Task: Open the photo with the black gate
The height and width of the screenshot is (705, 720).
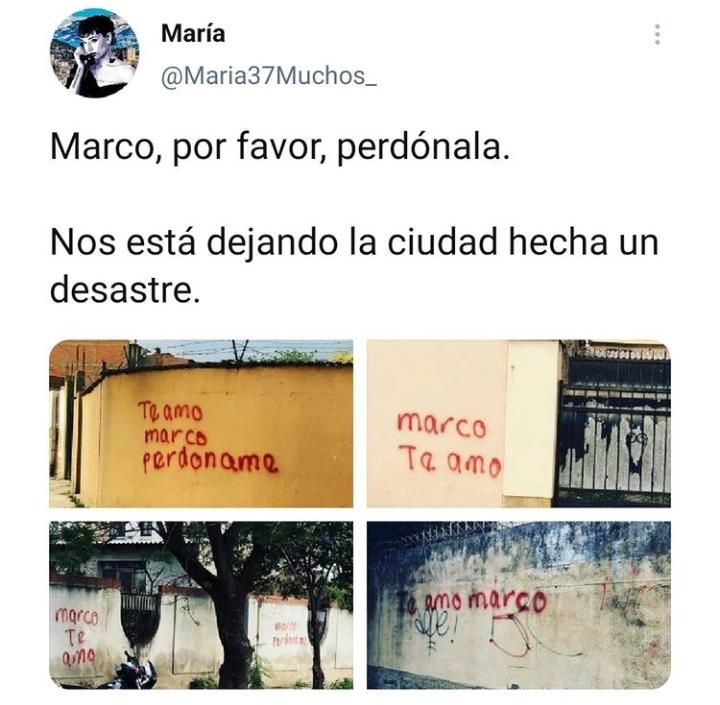Action: (518, 424)
